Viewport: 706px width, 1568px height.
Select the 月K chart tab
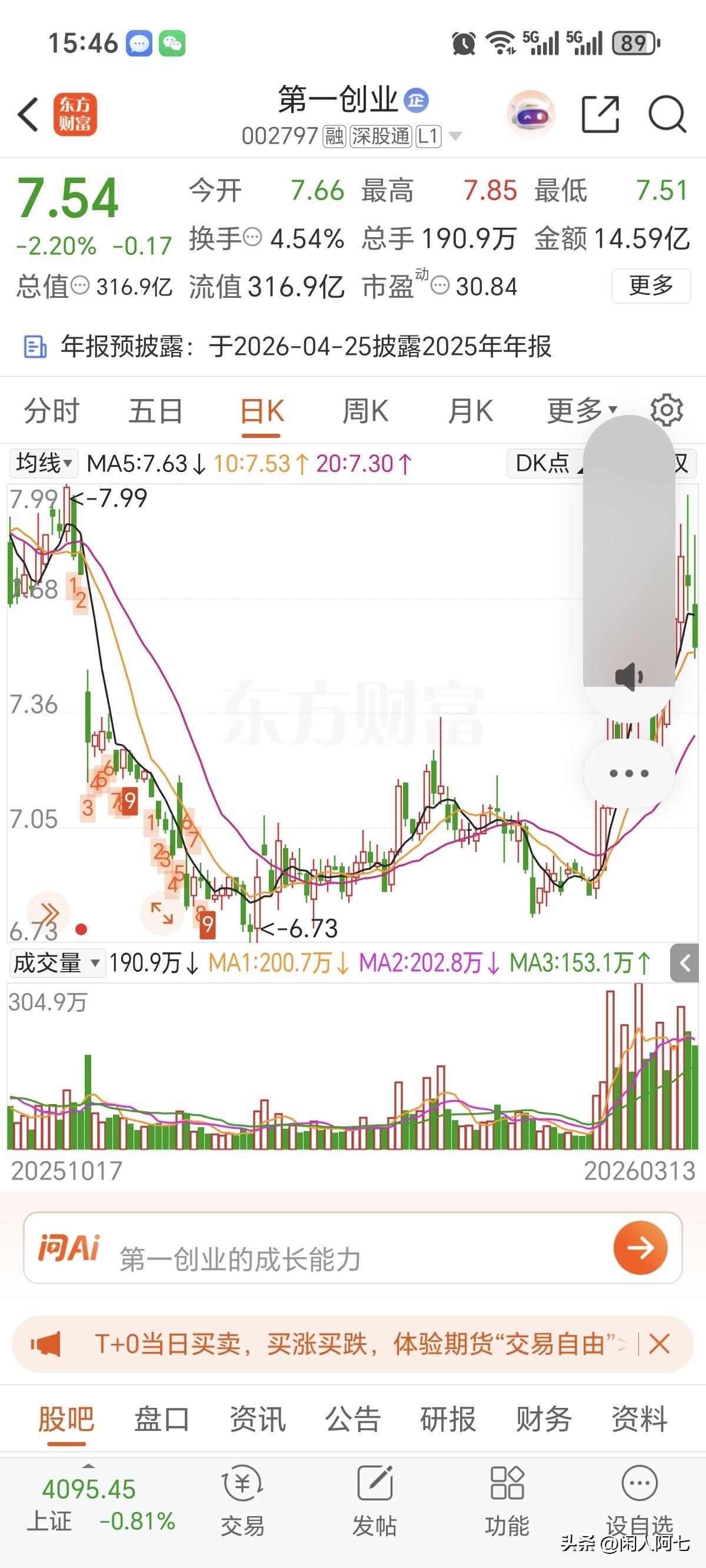coord(471,411)
